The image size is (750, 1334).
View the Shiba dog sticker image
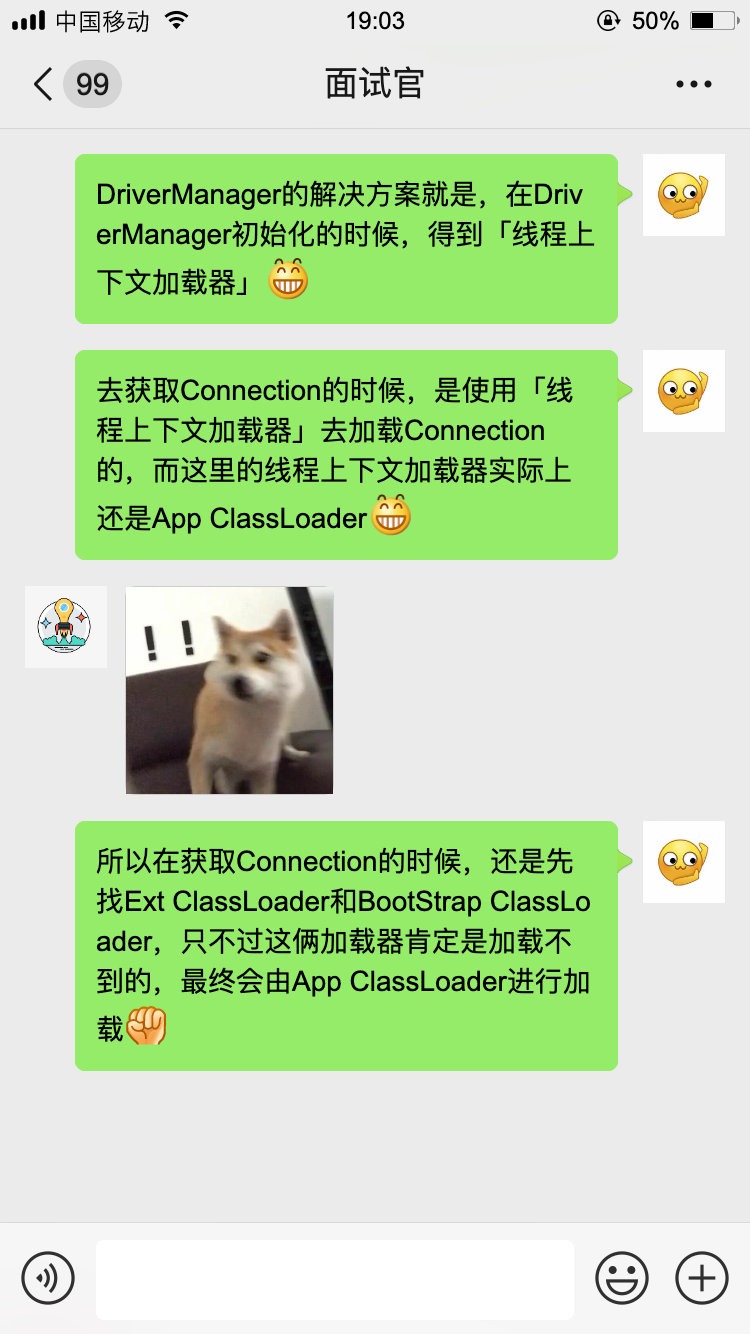[229, 690]
